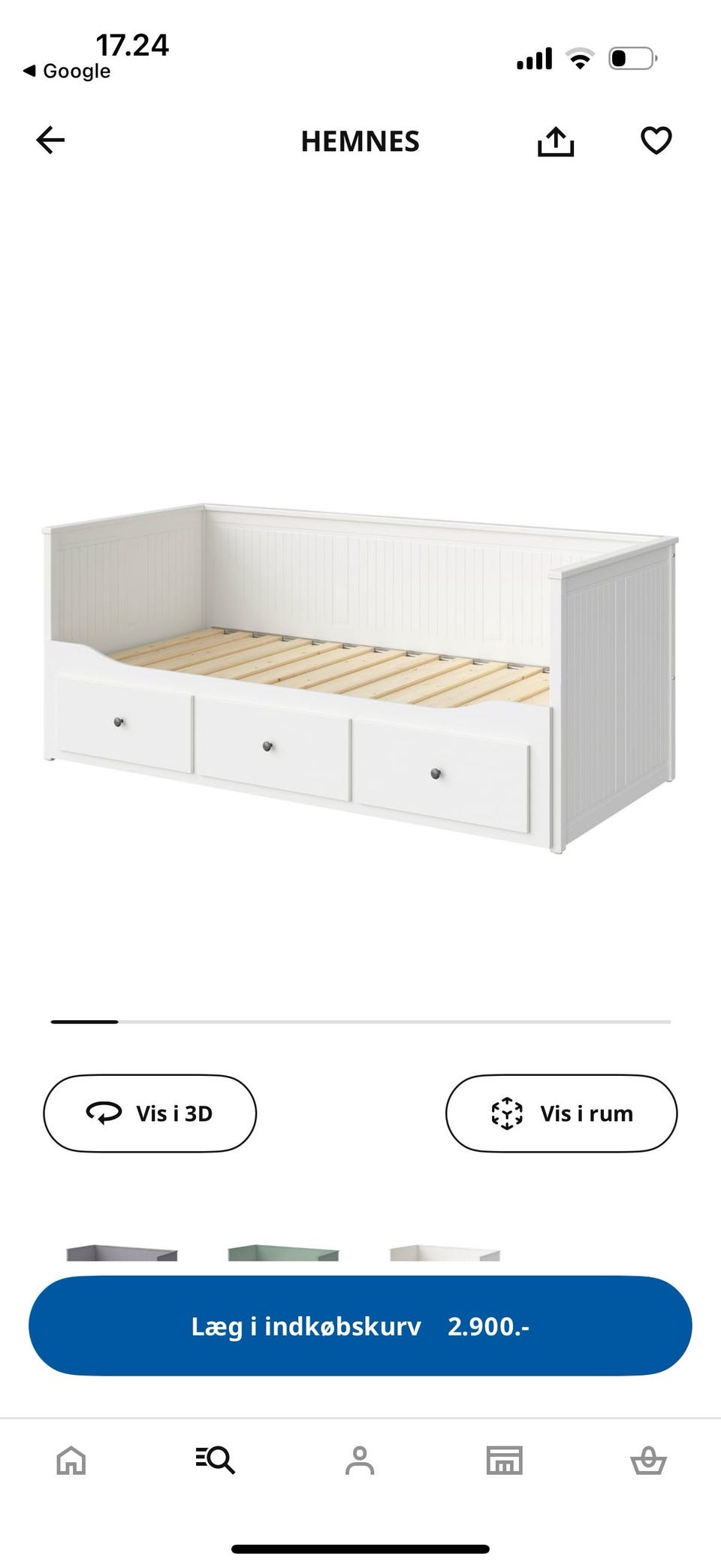Switch to the home tab
The width and height of the screenshot is (721, 1568).
[x=71, y=1461]
